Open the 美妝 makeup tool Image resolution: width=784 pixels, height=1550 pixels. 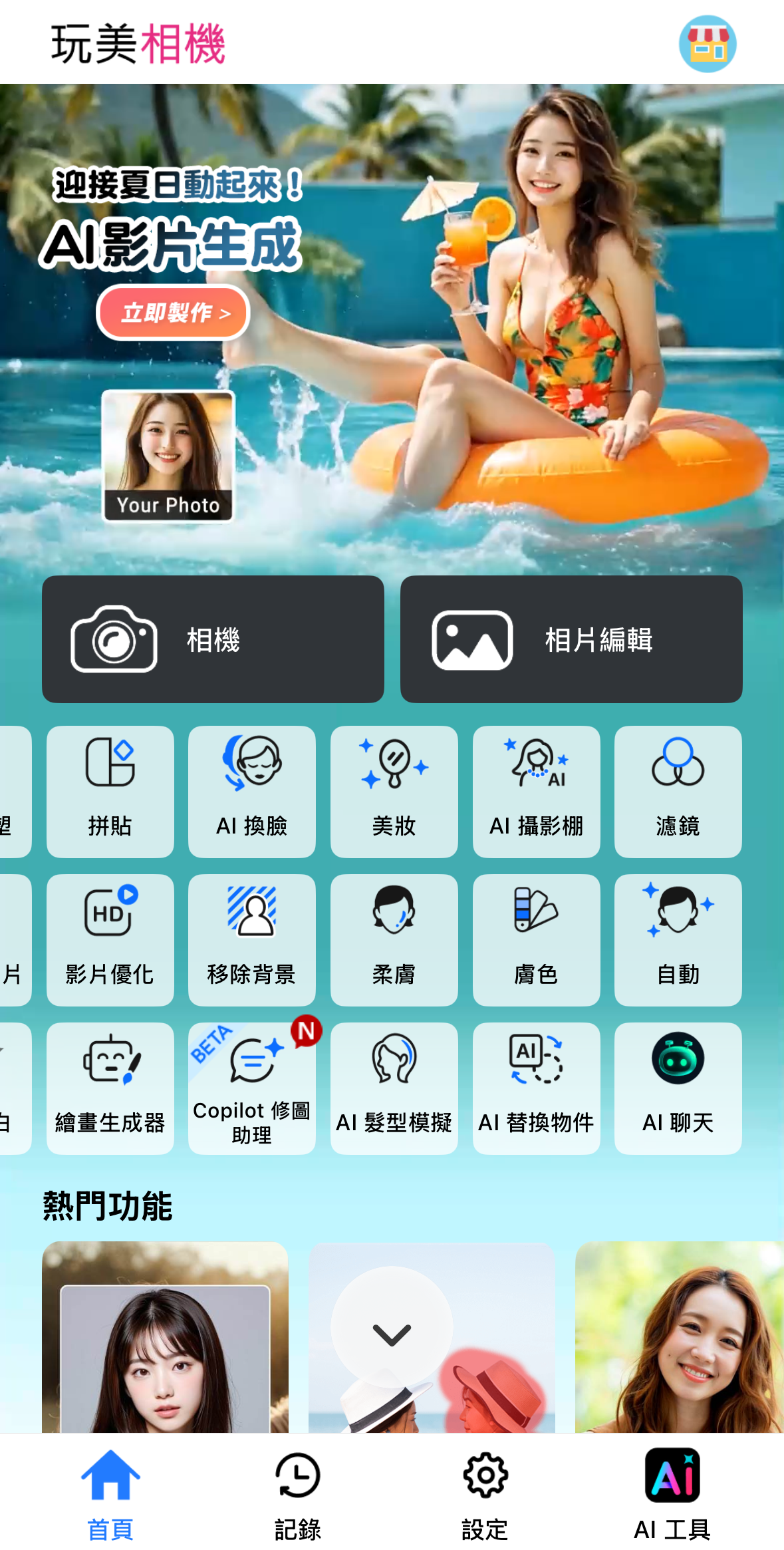pyautogui.click(x=394, y=791)
